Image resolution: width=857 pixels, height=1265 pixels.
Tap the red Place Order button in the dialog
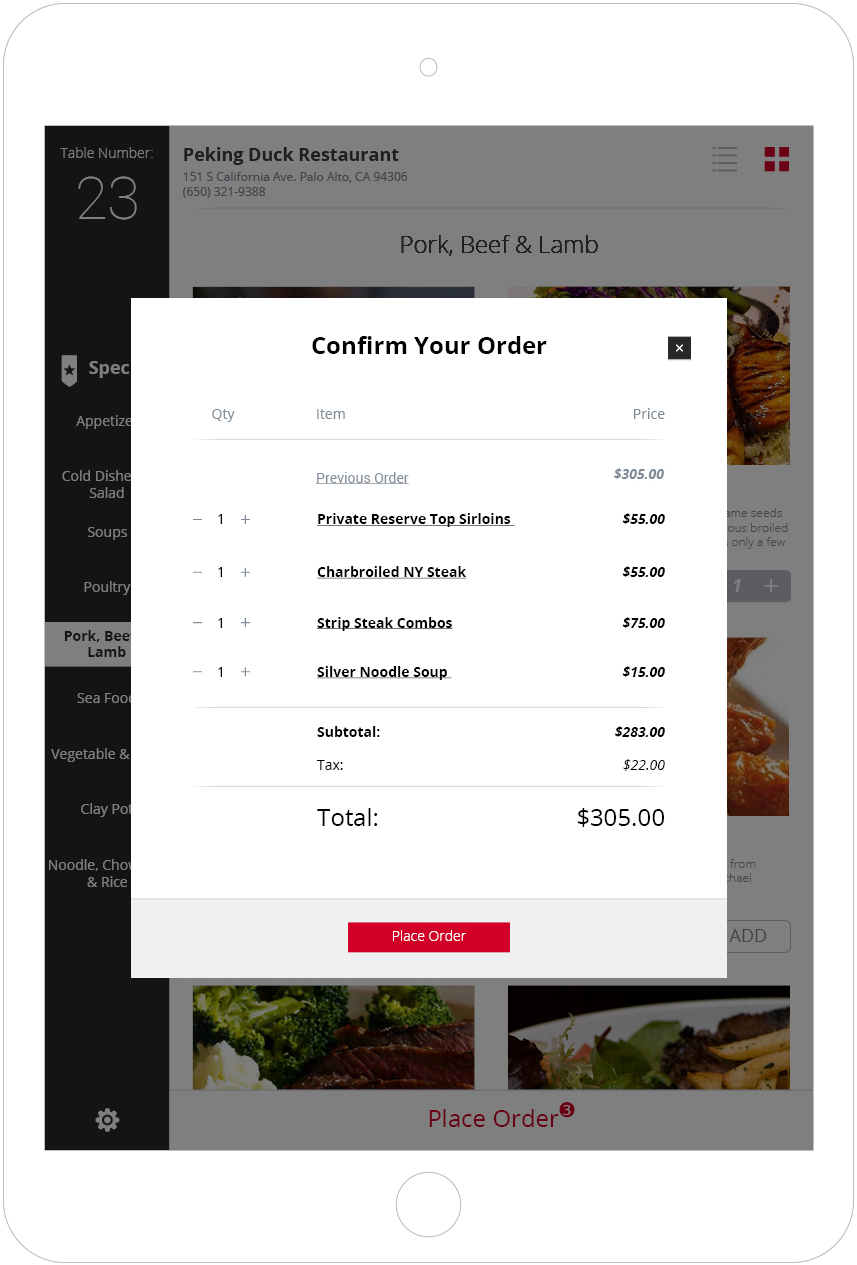428,936
